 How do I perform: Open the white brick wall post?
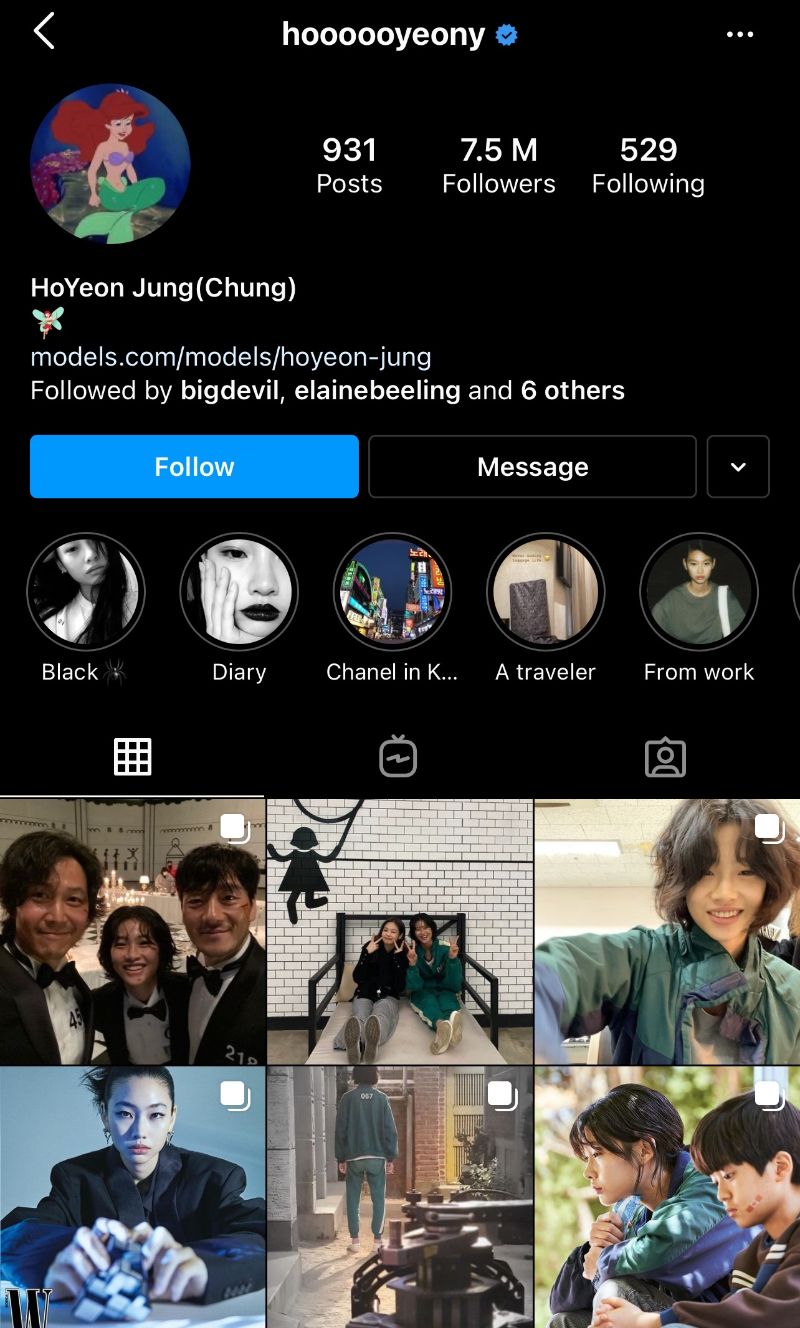399,930
